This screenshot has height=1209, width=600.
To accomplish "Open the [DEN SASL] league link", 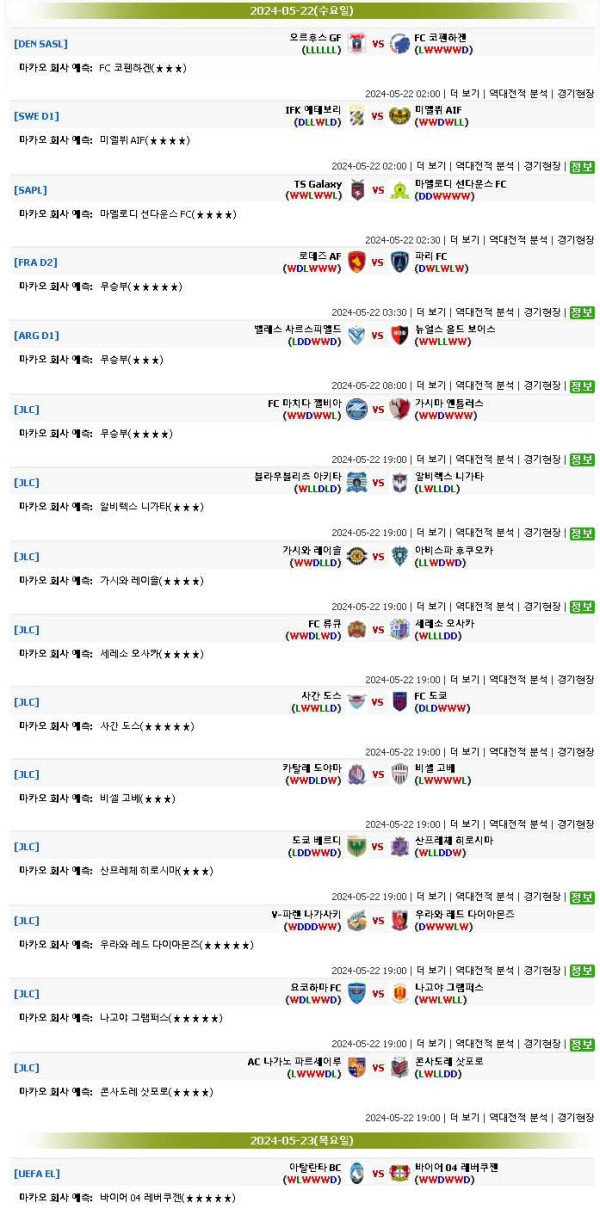I will click(41, 44).
